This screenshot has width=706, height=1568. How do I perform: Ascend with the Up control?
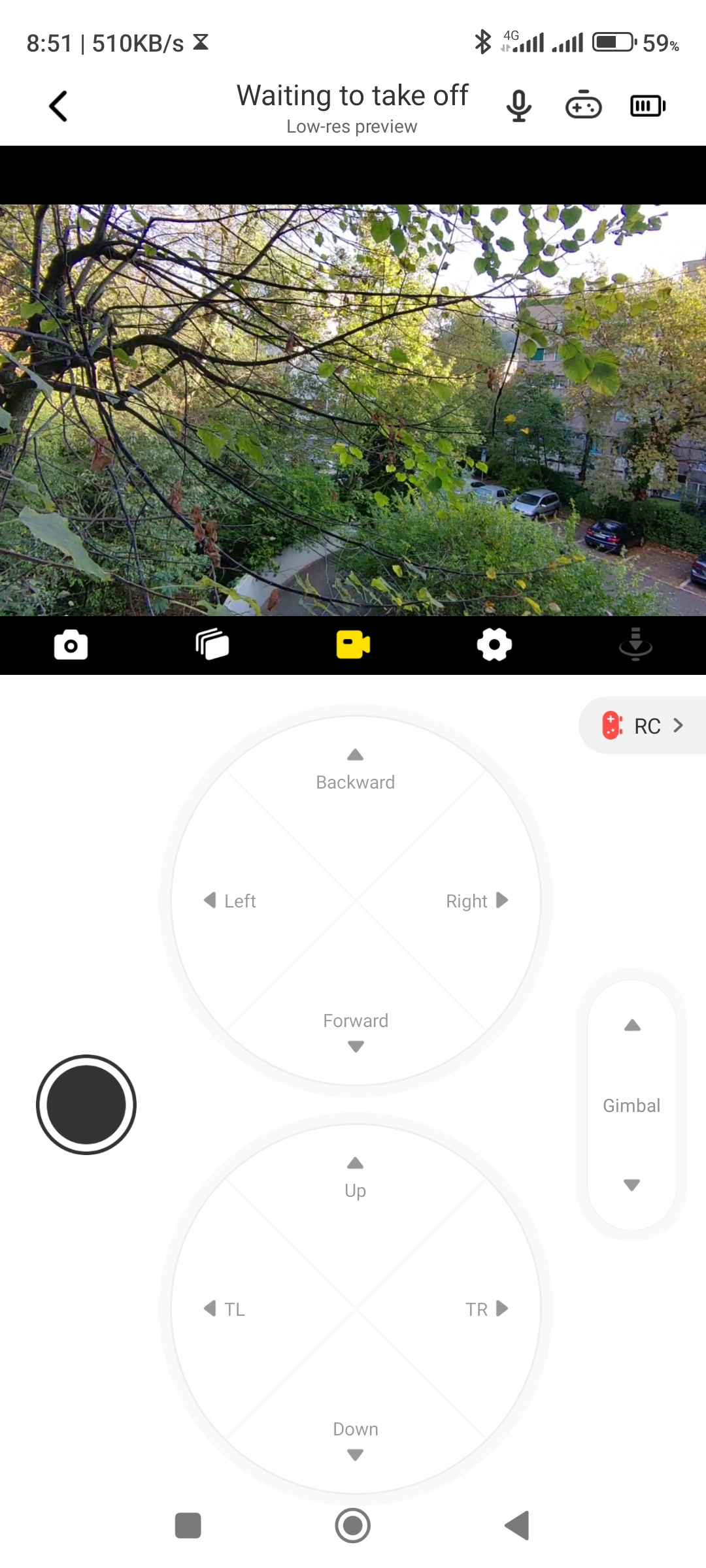pyautogui.click(x=356, y=1179)
